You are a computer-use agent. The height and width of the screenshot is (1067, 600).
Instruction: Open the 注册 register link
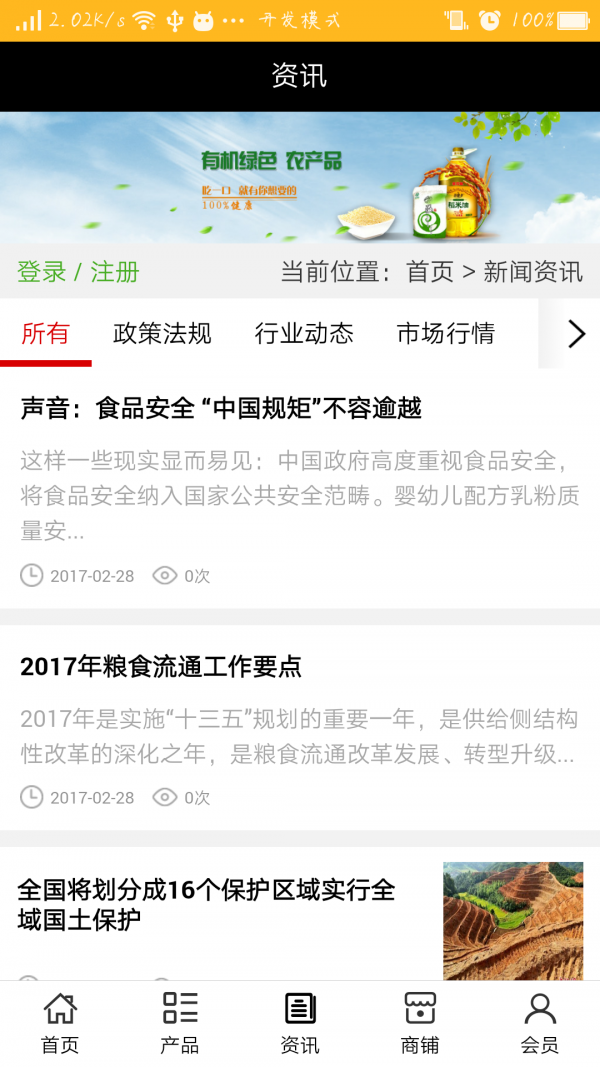click(x=115, y=271)
